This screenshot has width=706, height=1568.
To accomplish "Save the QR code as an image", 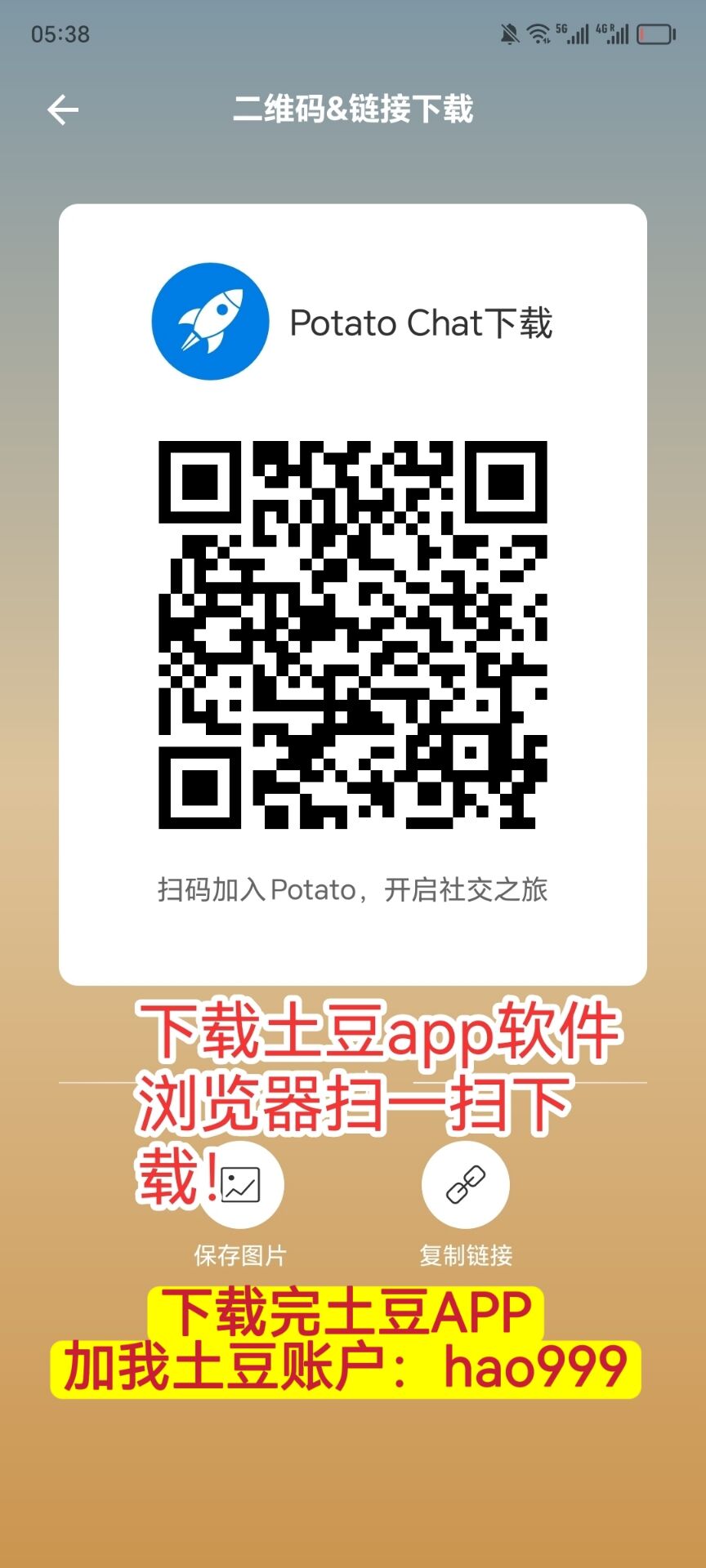I will tap(241, 1185).
